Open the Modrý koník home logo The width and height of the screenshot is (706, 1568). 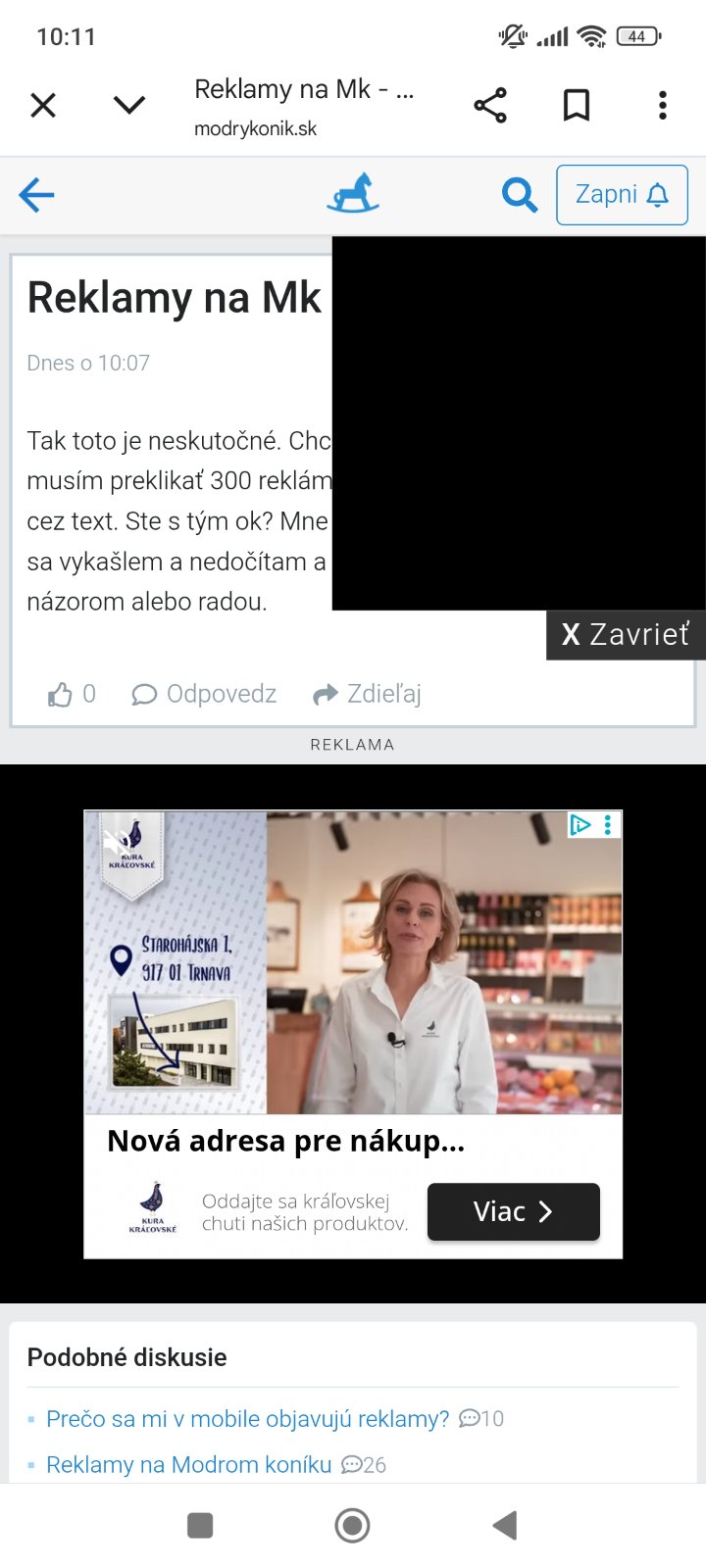click(x=353, y=194)
